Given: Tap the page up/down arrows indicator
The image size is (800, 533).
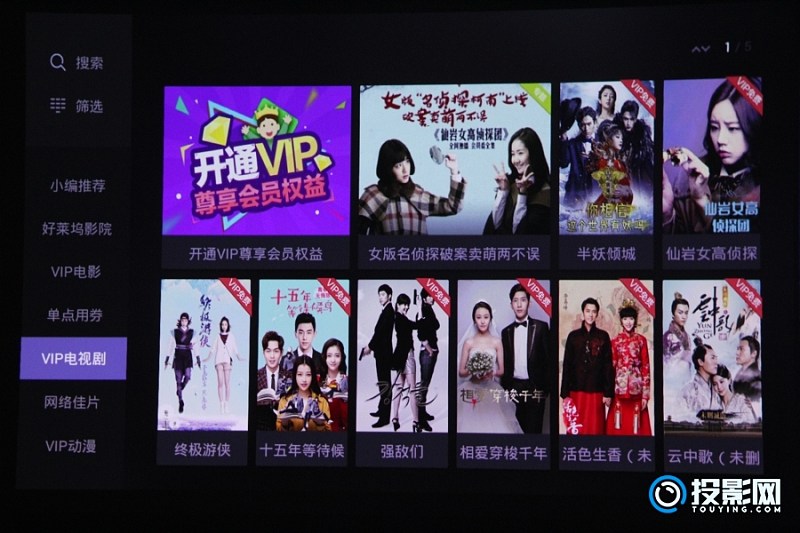Looking at the screenshot, I should tap(700, 48).
